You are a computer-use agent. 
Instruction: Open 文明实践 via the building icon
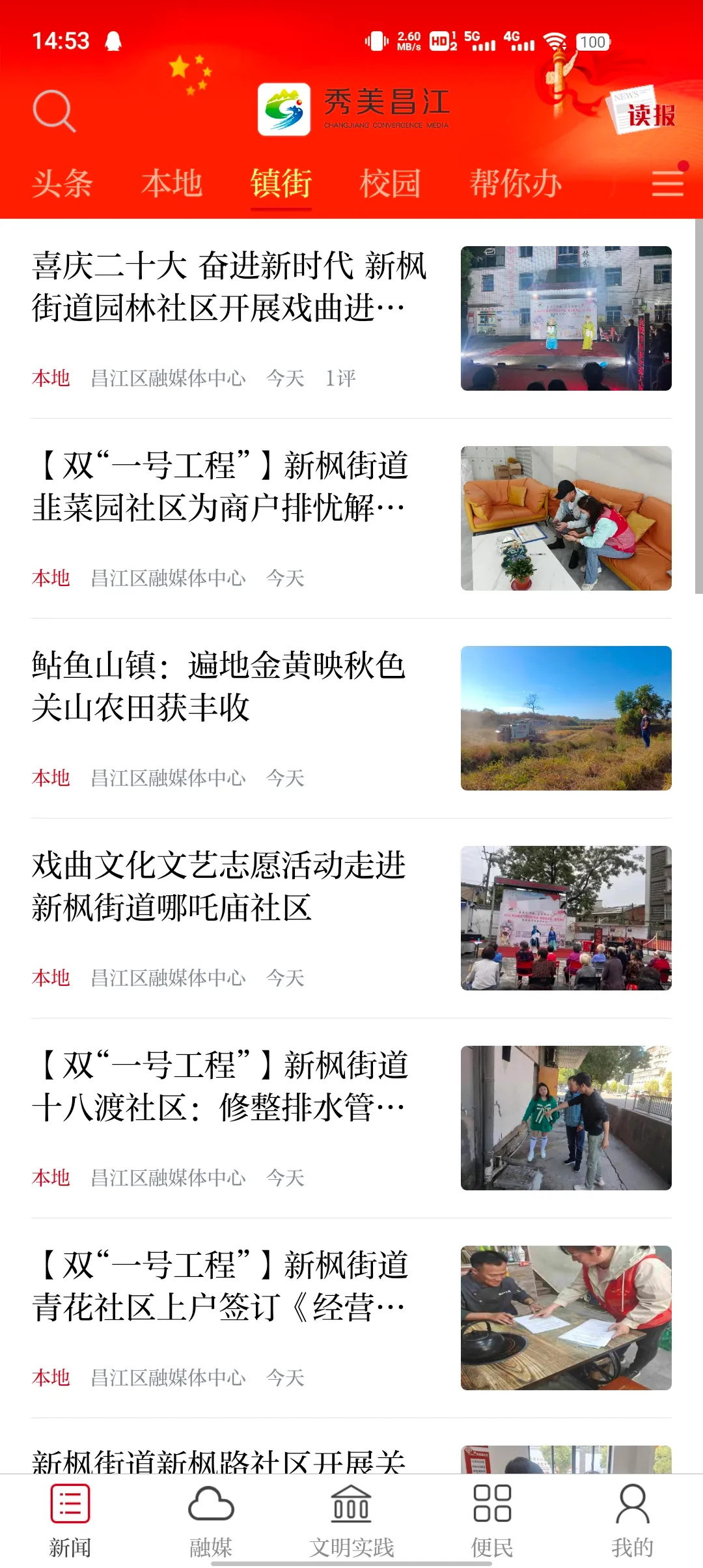pos(351,1517)
